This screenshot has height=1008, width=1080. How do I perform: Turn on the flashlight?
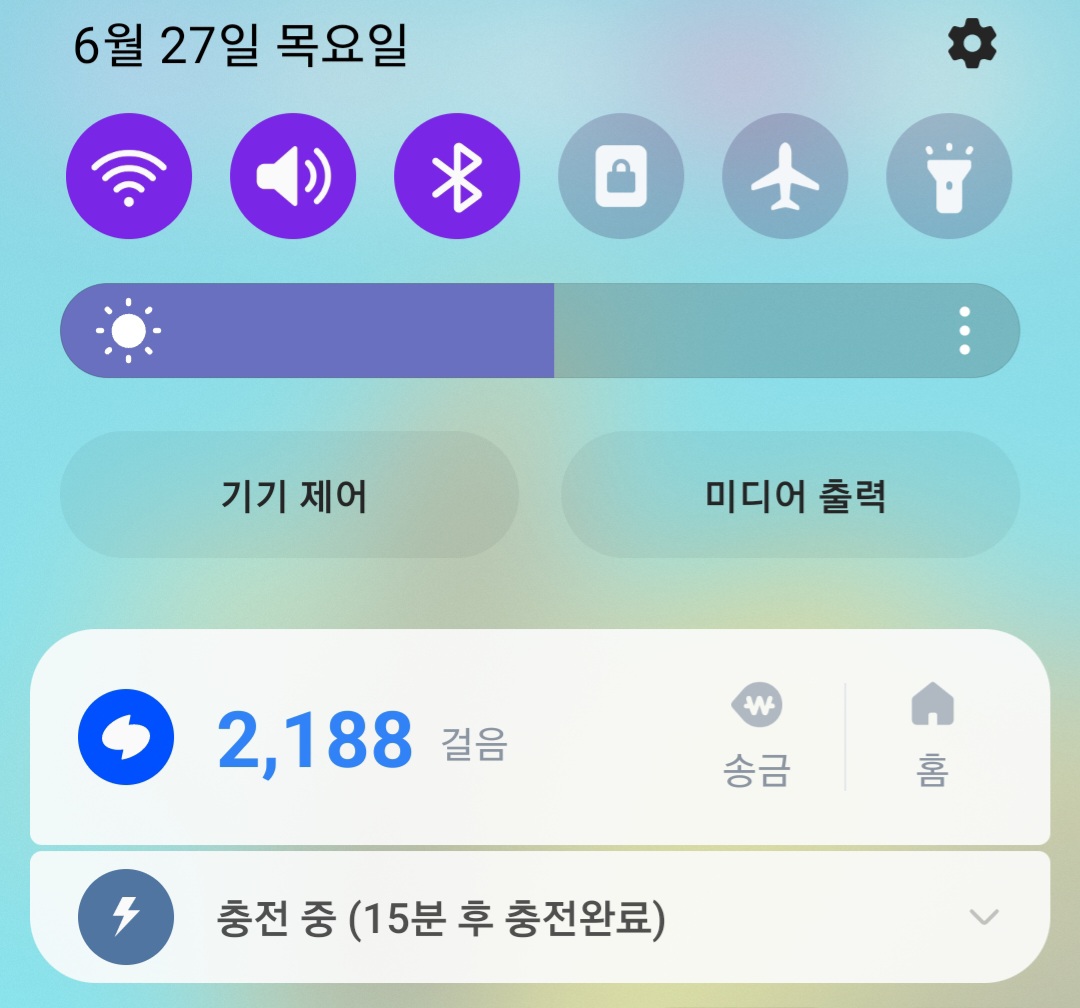point(949,177)
